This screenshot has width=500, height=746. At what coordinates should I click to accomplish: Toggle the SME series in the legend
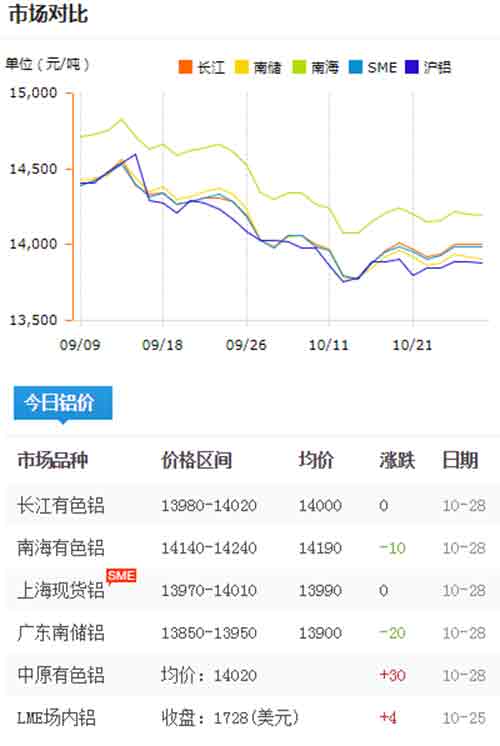[x=373, y=67]
